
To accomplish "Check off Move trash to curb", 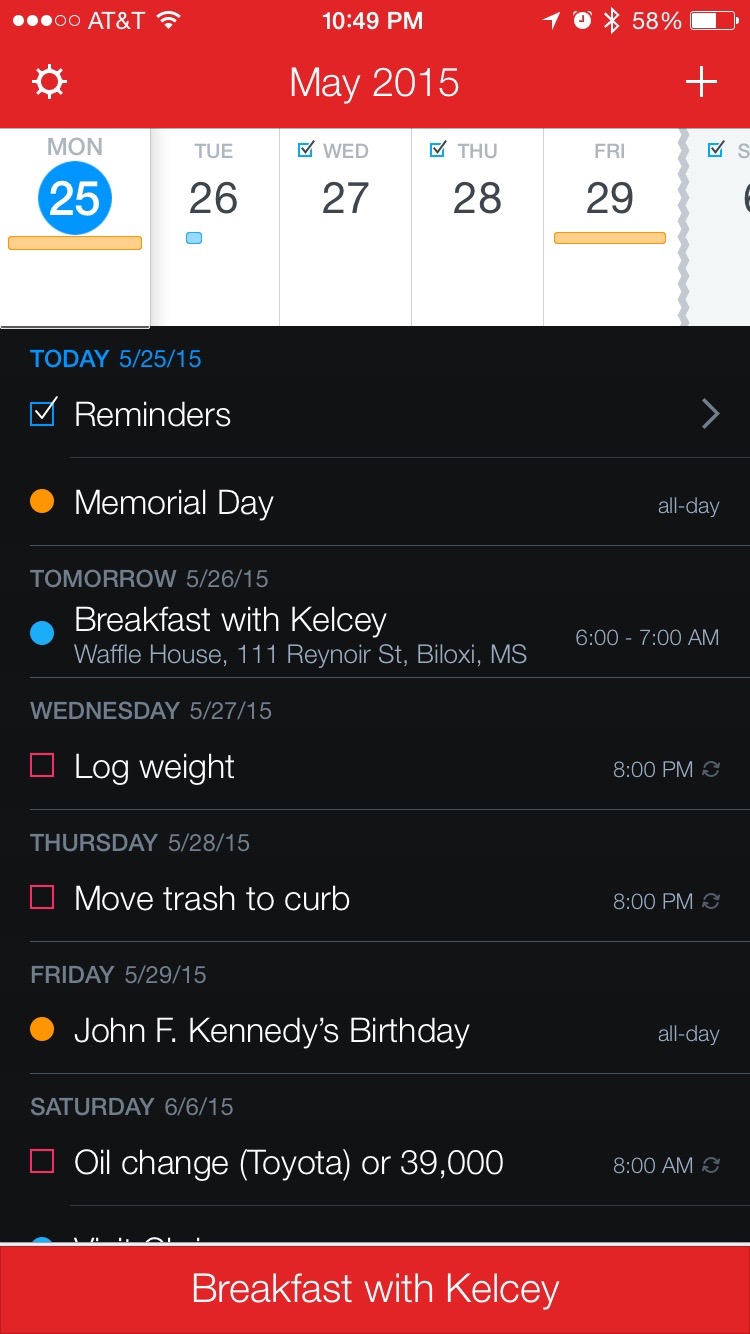I will (x=42, y=899).
